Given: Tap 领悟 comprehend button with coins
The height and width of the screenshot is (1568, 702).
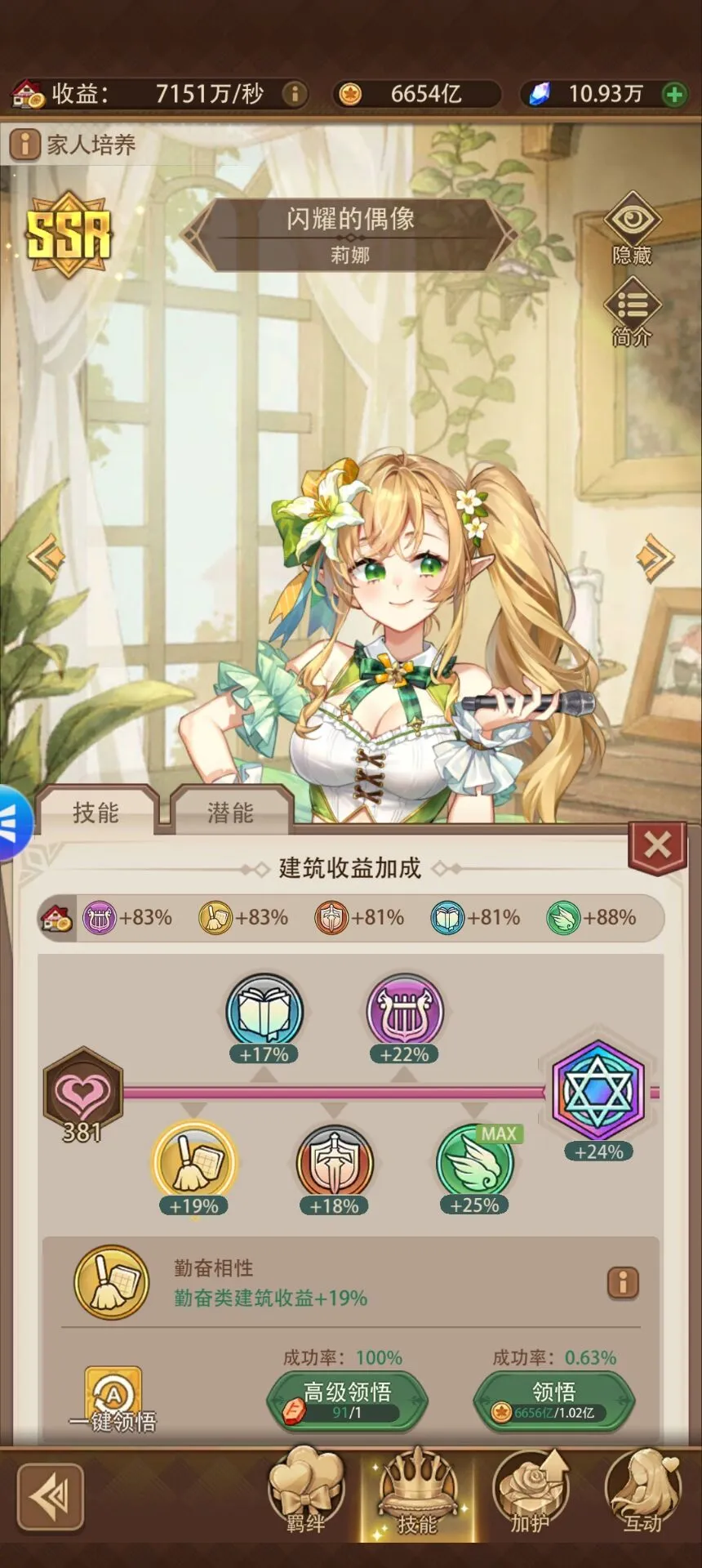Looking at the screenshot, I should coord(553,1400).
